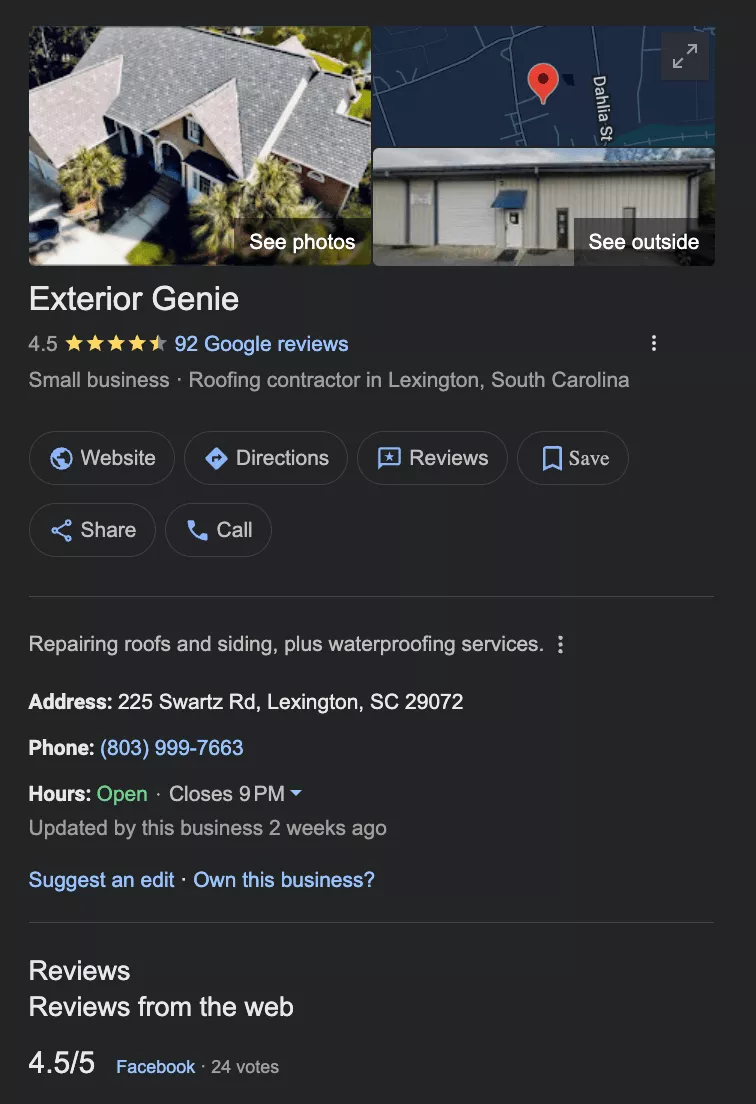756x1104 pixels.
Task: Click See outside
Action: [x=643, y=241]
